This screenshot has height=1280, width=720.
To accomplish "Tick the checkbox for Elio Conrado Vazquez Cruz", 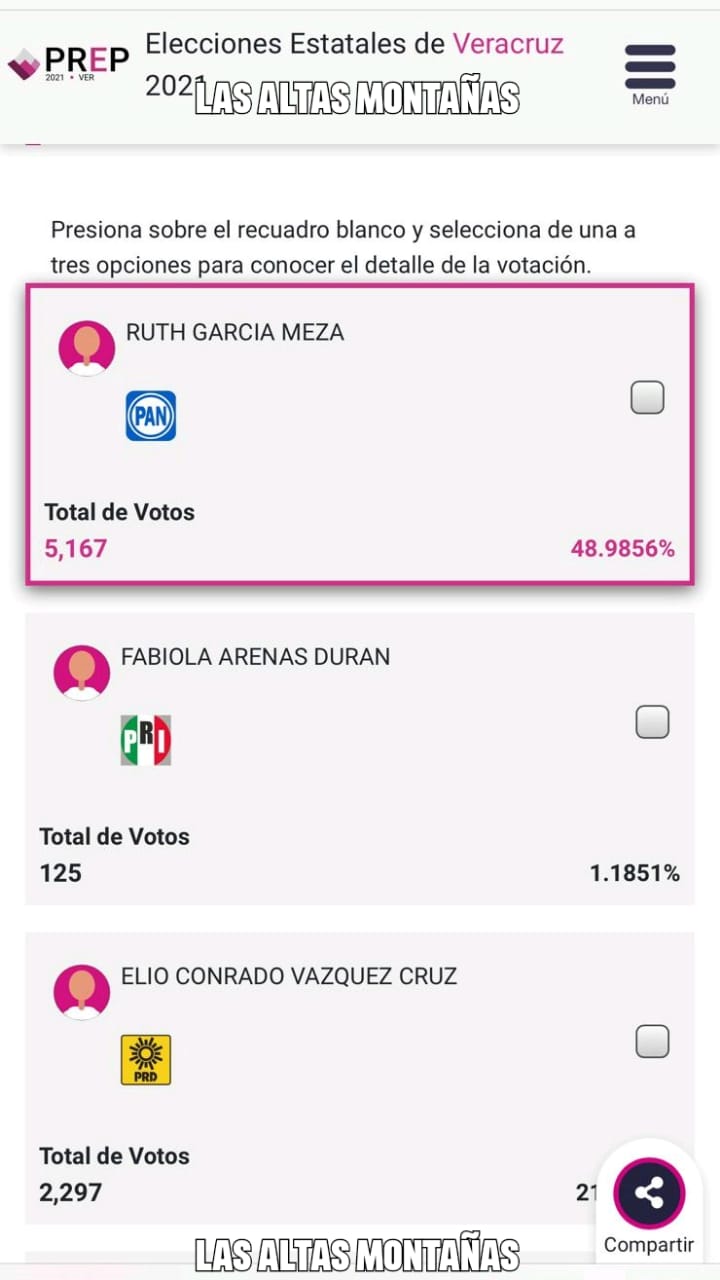I will [652, 1042].
